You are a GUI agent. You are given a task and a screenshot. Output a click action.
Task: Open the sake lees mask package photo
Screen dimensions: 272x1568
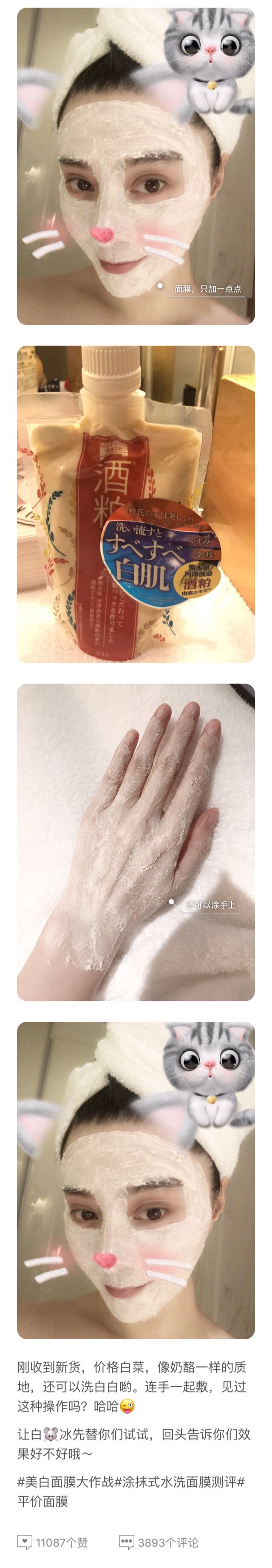pyautogui.click(x=136, y=504)
